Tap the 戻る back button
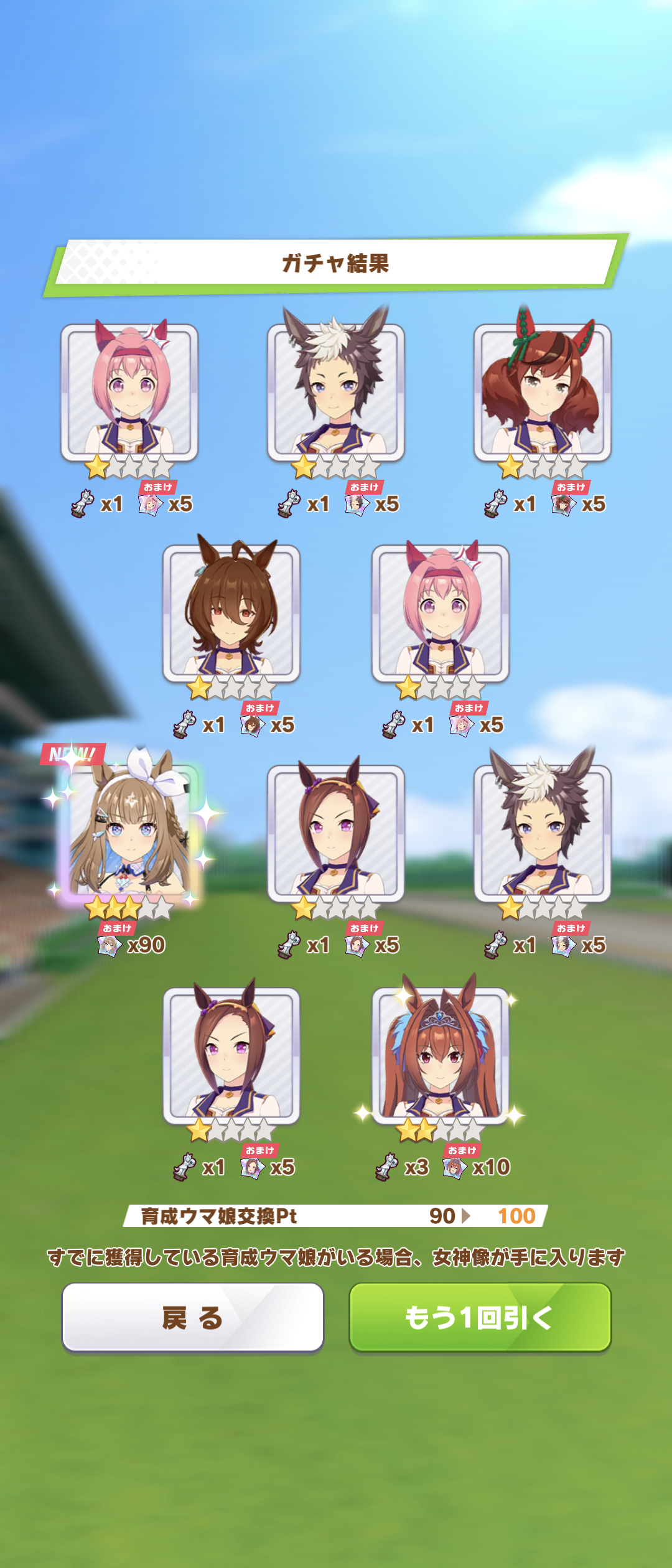Screen dimensions: 672x1568 click(192, 1317)
